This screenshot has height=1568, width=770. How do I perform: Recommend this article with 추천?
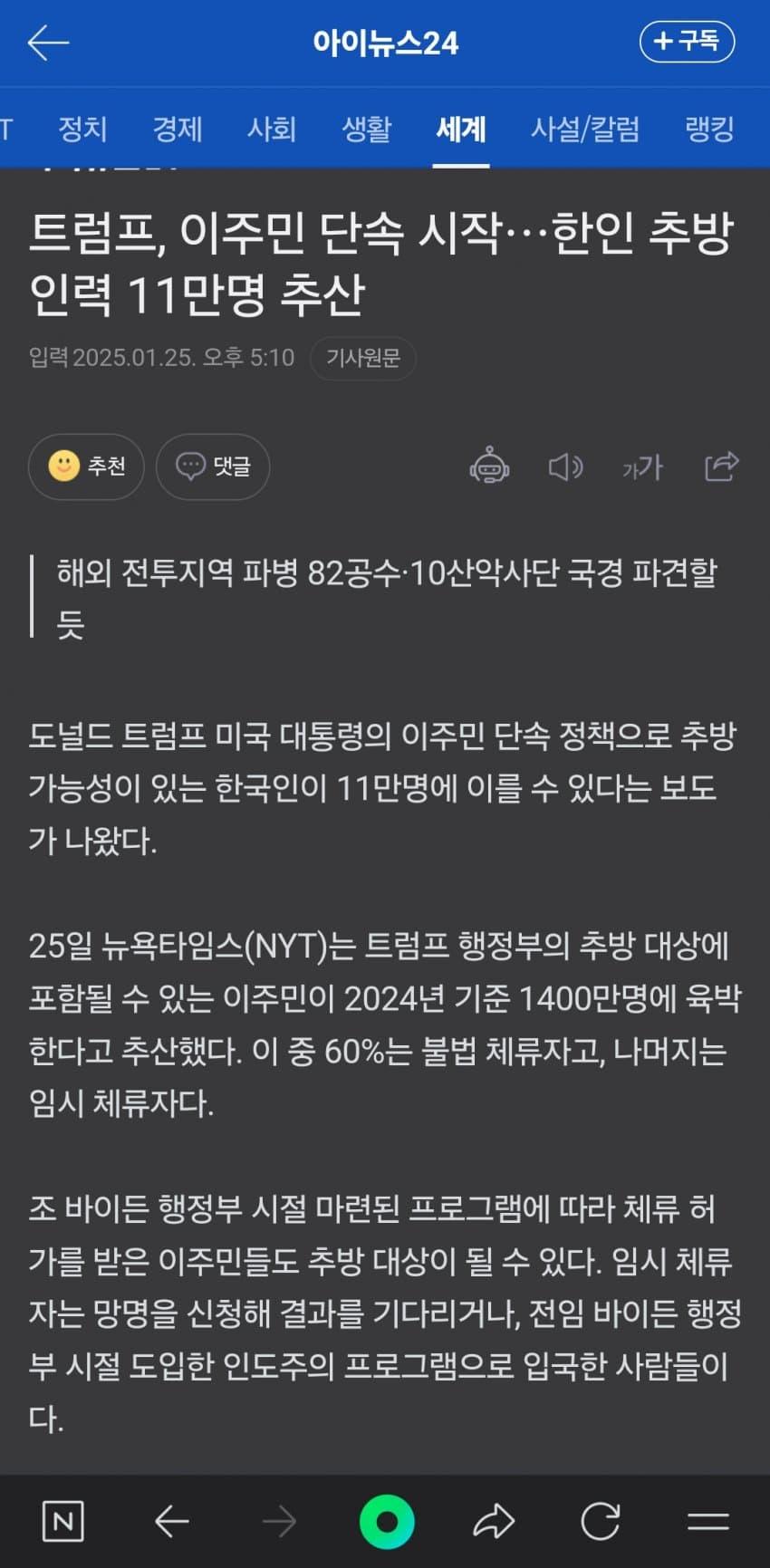tap(86, 467)
